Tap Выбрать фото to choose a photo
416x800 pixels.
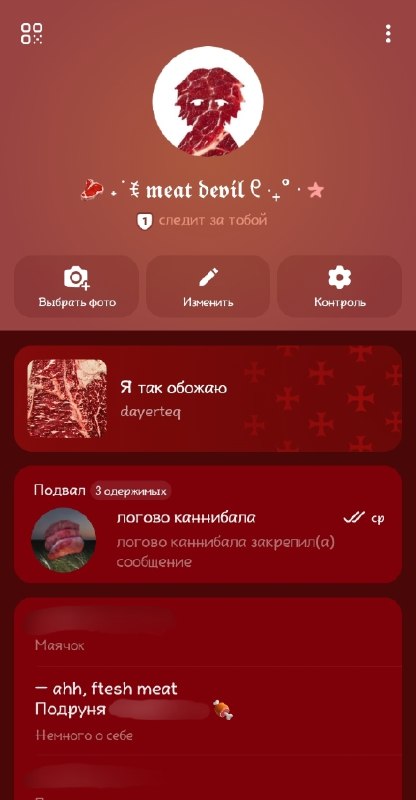coord(77,287)
